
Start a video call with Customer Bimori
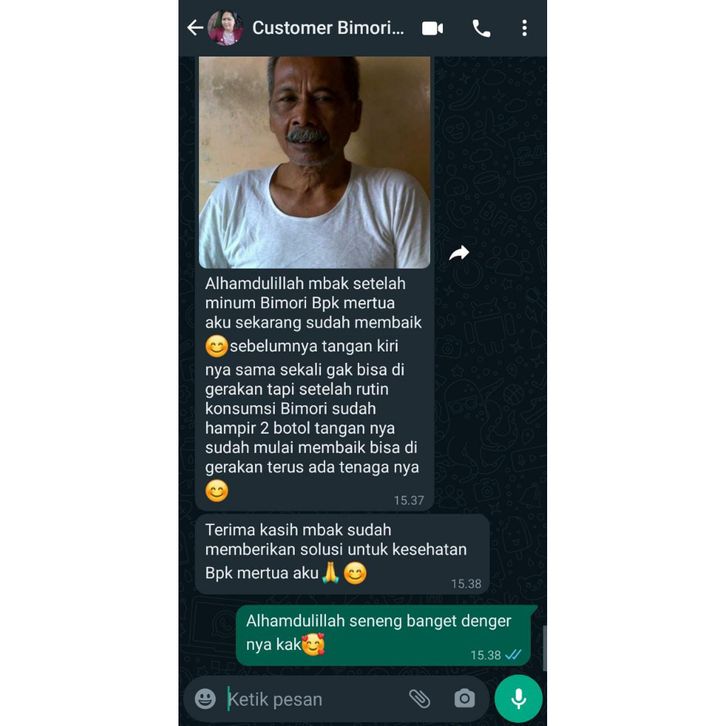tap(432, 28)
